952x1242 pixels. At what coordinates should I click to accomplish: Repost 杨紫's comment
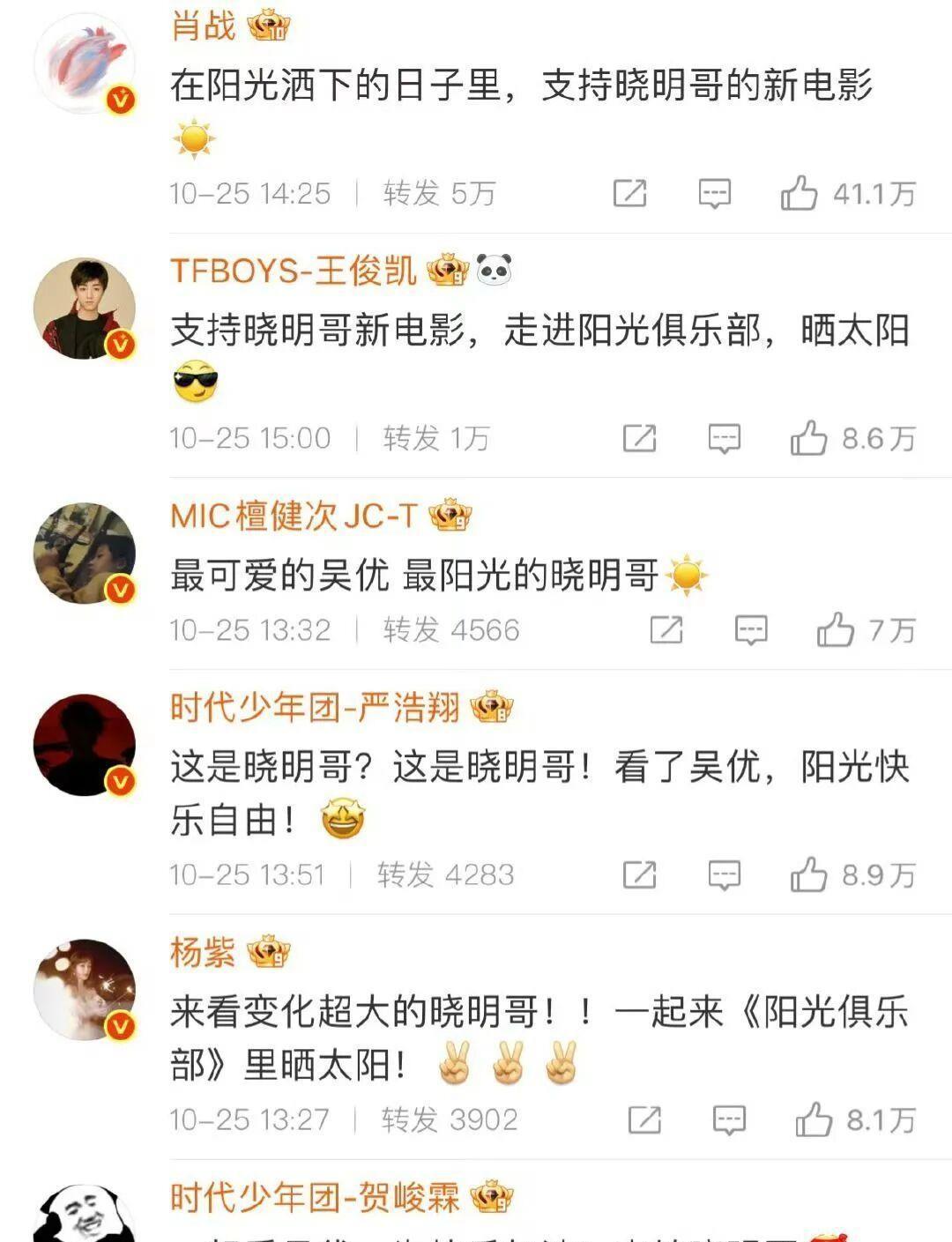pos(644,1120)
